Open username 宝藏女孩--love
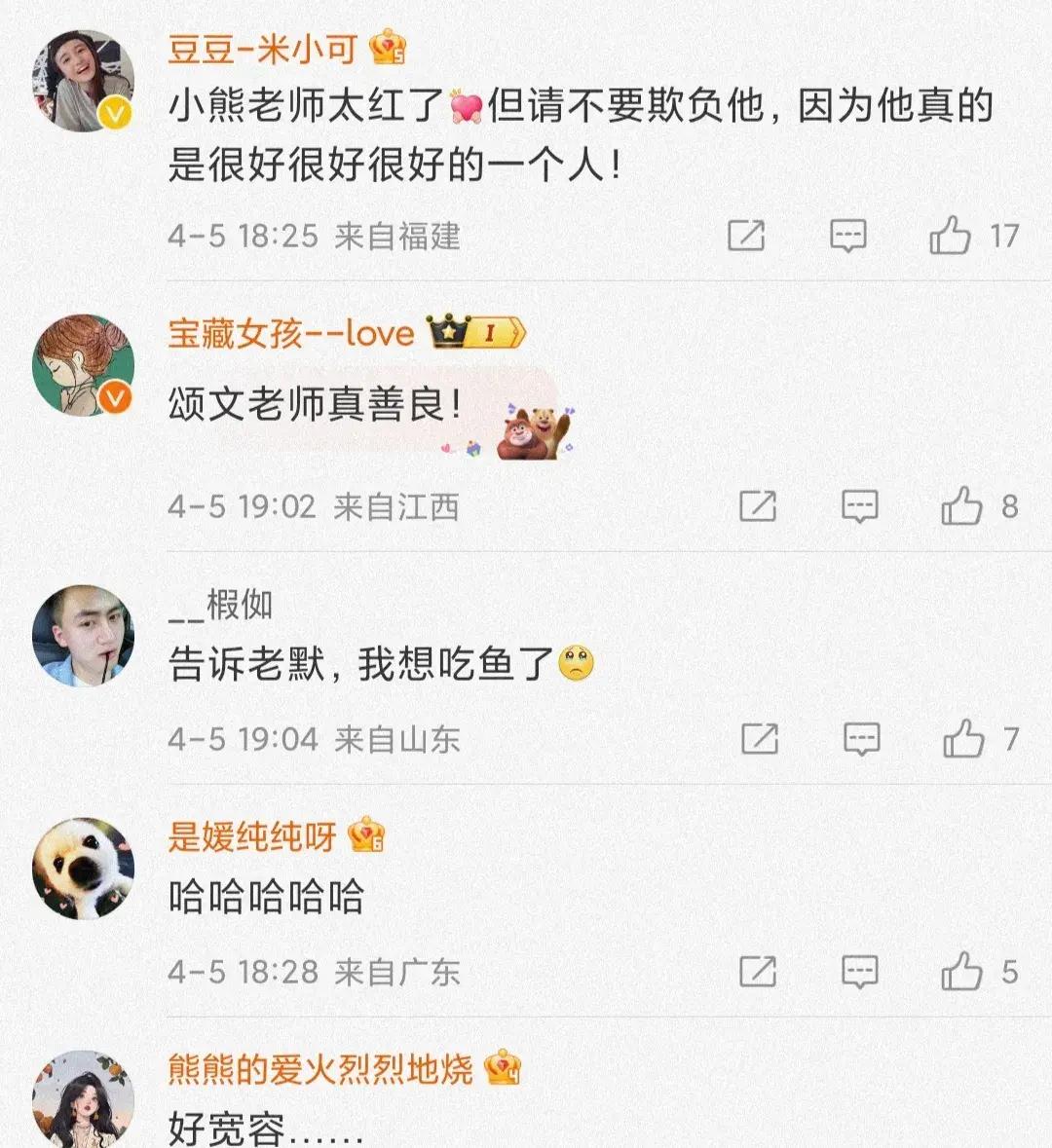 click(291, 334)
